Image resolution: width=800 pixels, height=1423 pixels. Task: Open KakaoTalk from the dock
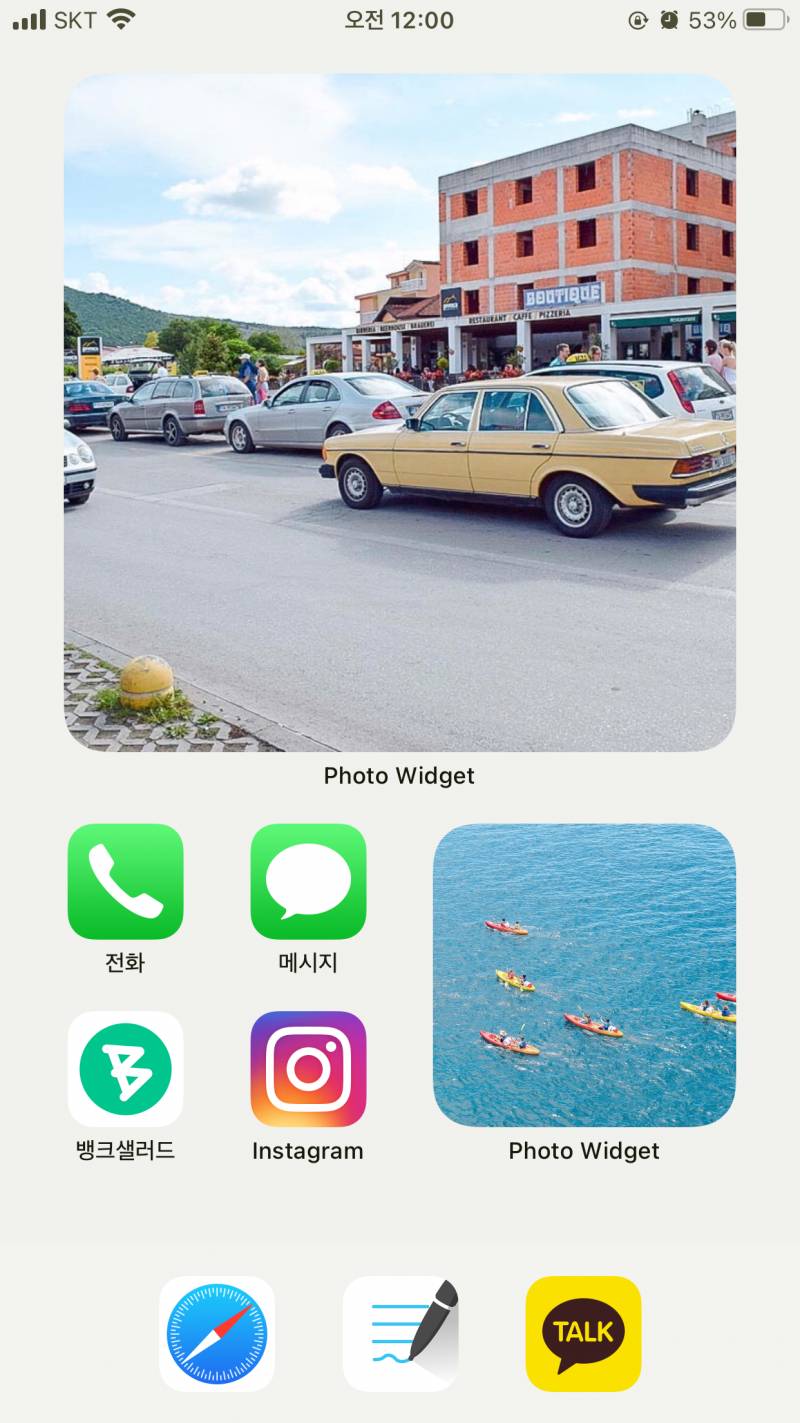(583, 1333)
